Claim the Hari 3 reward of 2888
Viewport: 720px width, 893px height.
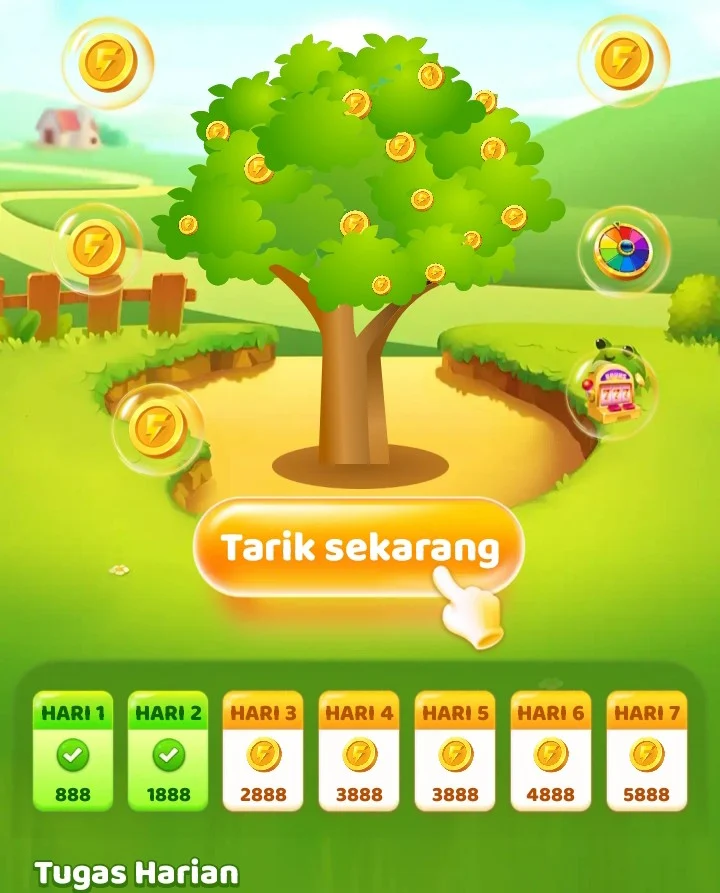tap(263, 752)
